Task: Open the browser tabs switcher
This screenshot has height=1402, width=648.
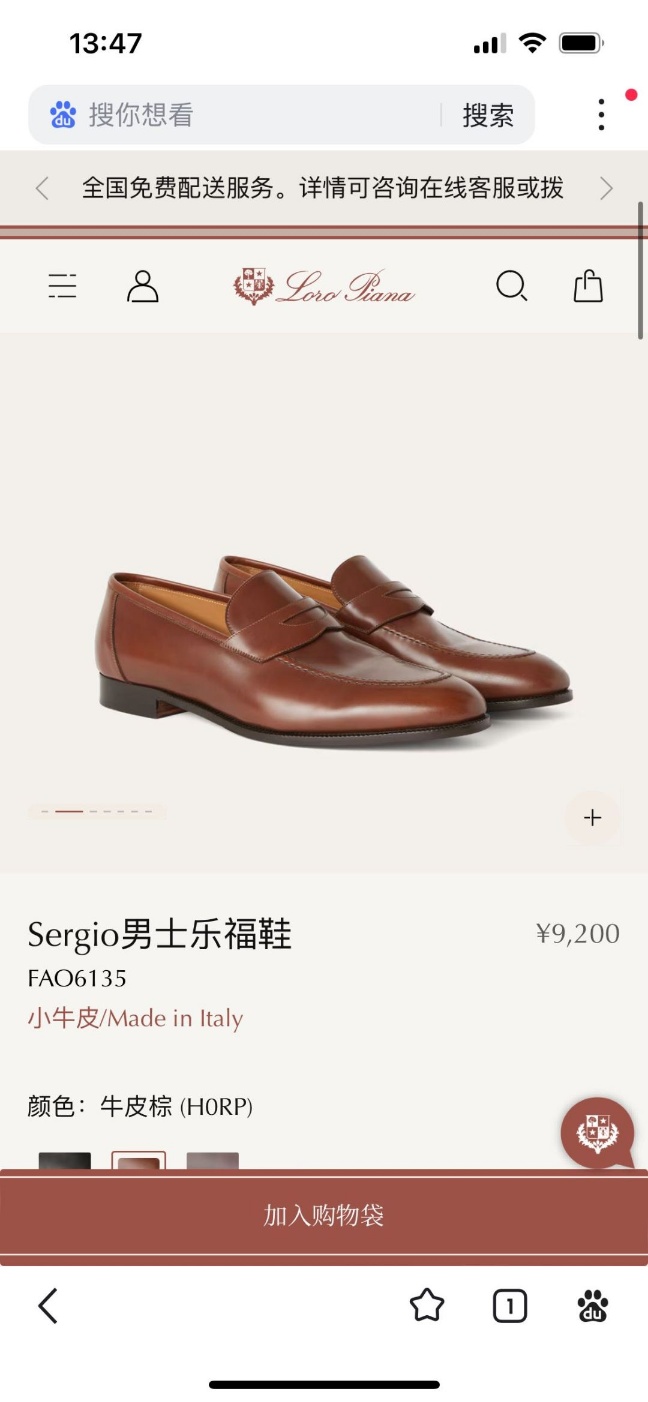Action: coord(510,1306)
